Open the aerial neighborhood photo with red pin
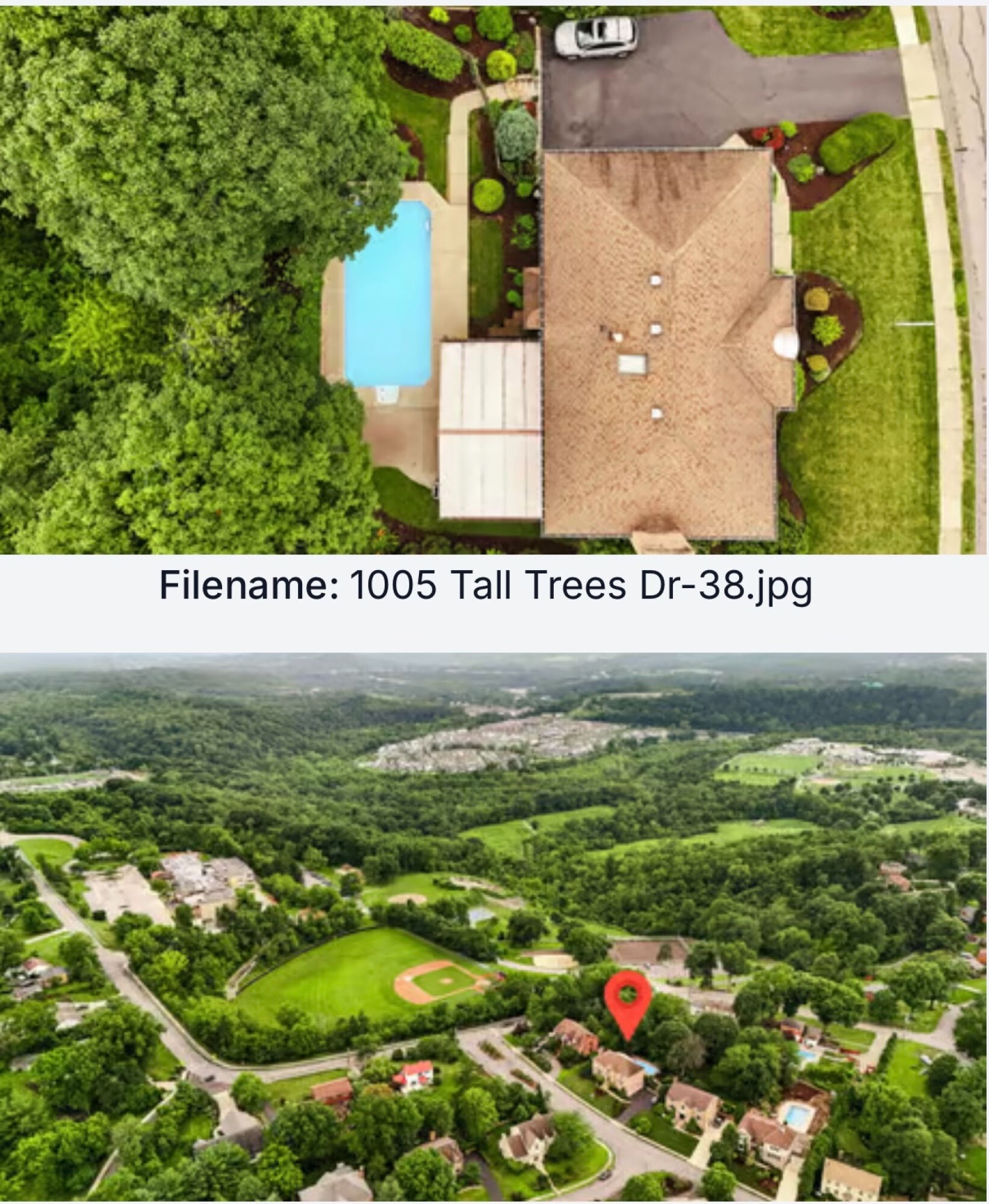This screenshot has height=1204, width=989. coord(494,927)
